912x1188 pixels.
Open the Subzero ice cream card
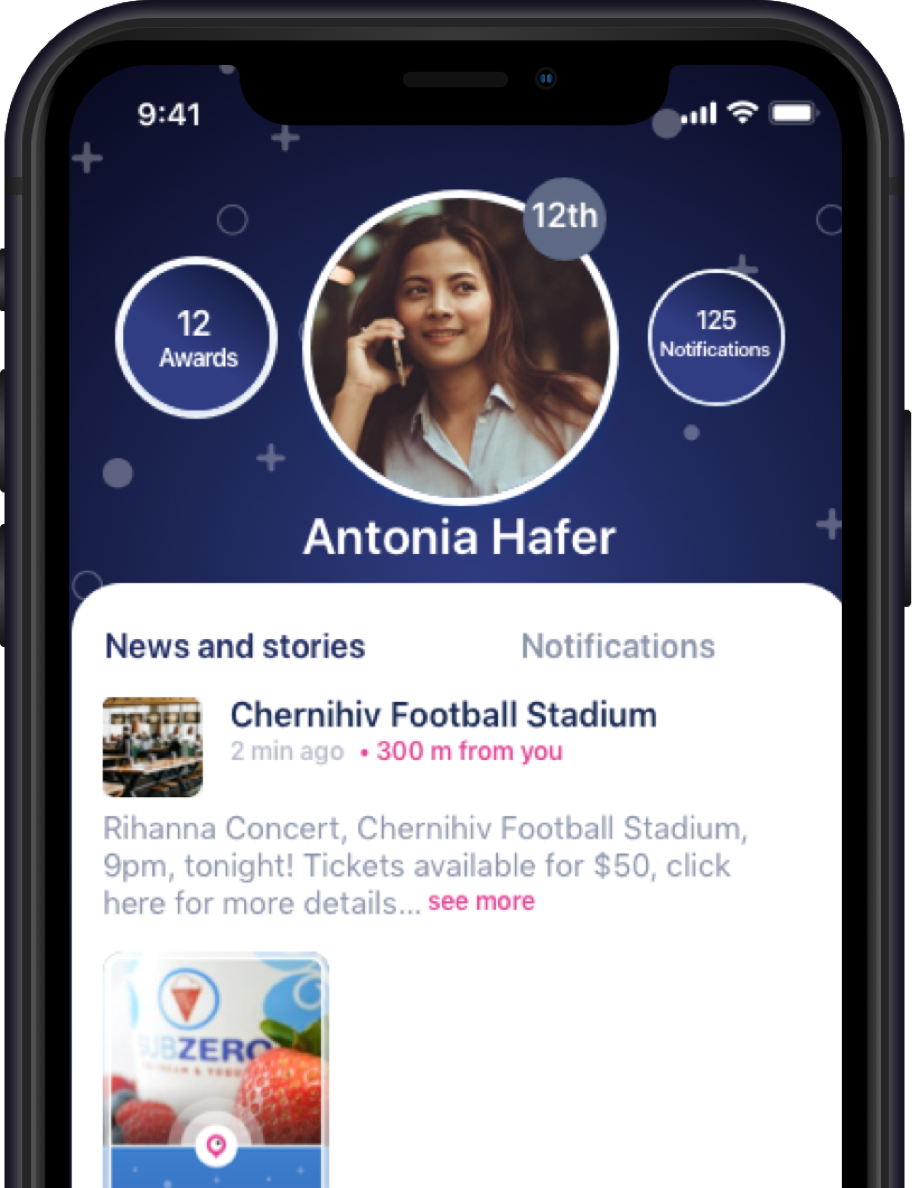click(x=216, y=1050)
